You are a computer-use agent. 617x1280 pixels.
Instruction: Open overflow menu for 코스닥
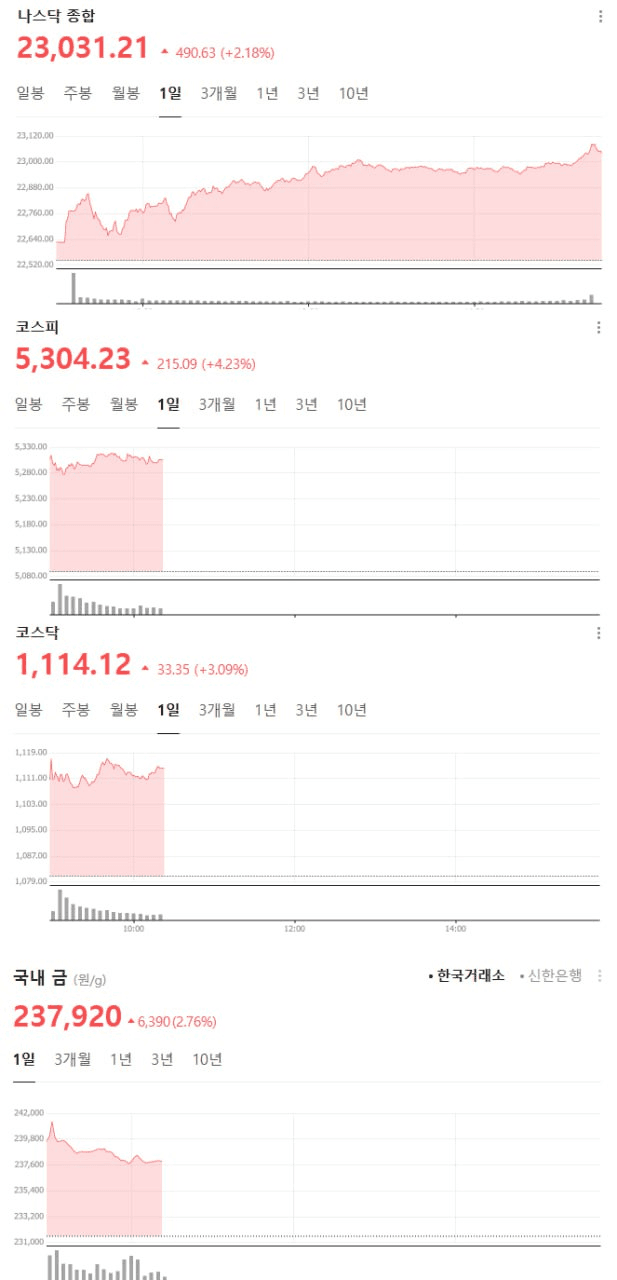(x=598, y=634)
